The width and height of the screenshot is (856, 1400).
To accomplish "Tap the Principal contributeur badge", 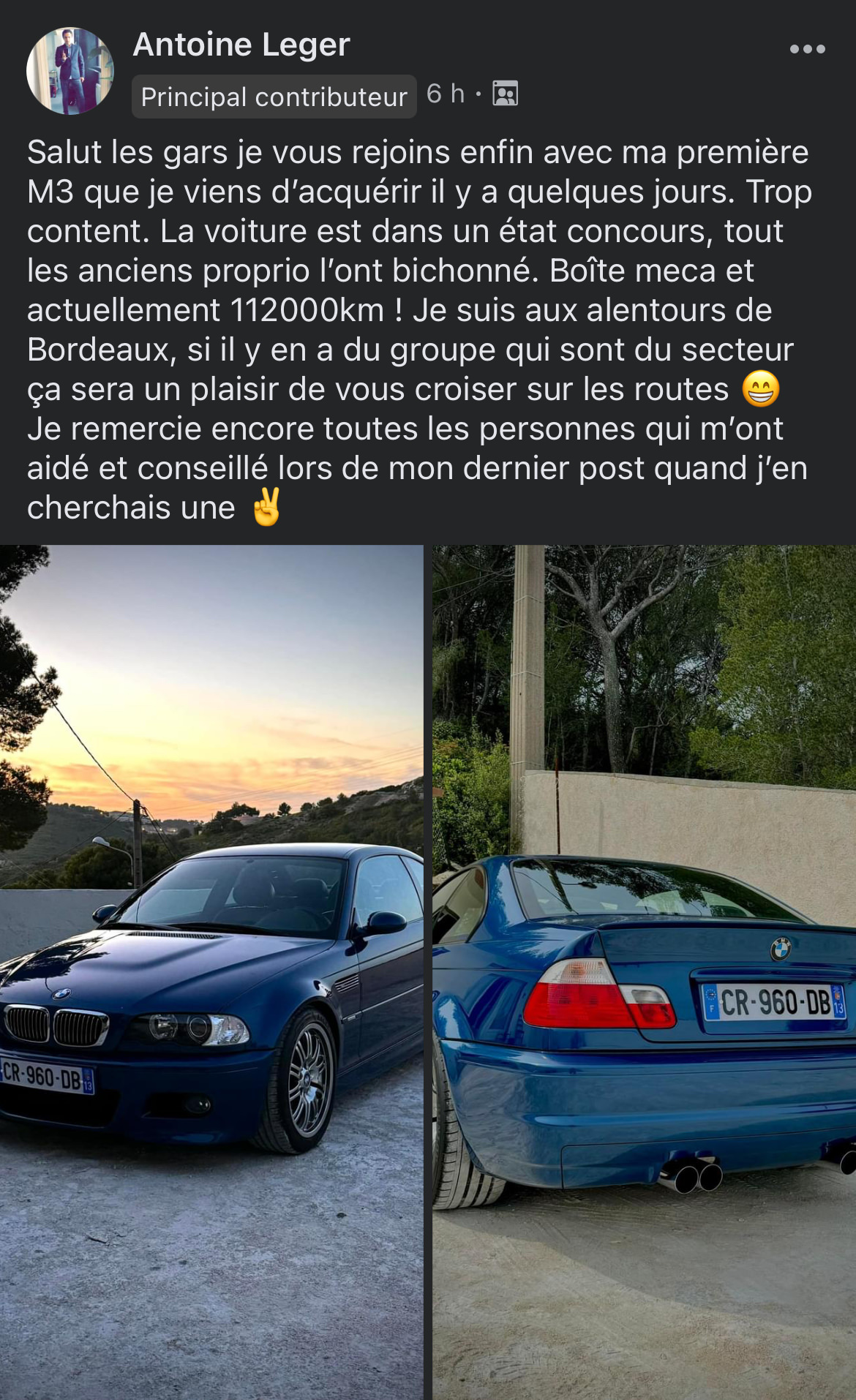I will (274, 97).
